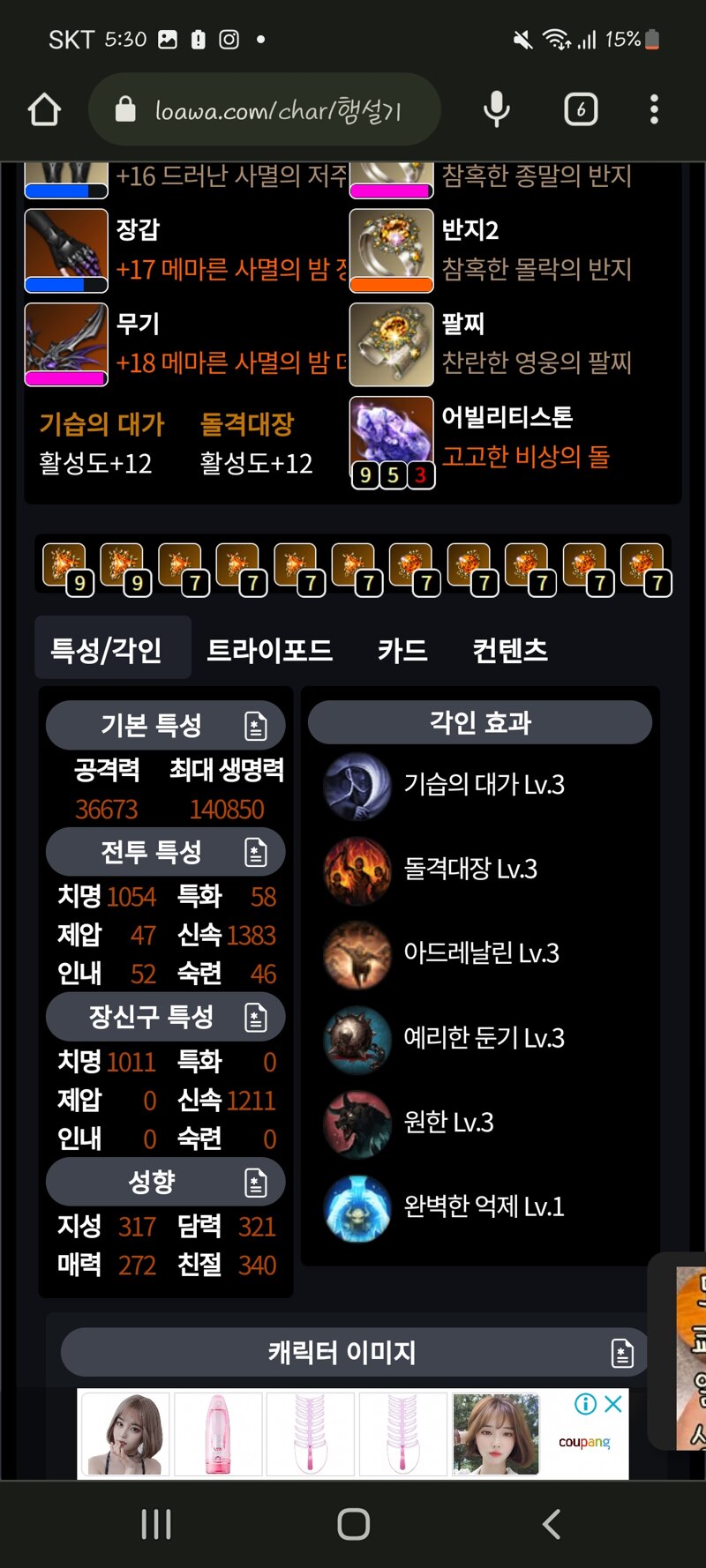Switch to the 트라이포드 tab
Screen dimensions: 706x1568
(269, 650)
